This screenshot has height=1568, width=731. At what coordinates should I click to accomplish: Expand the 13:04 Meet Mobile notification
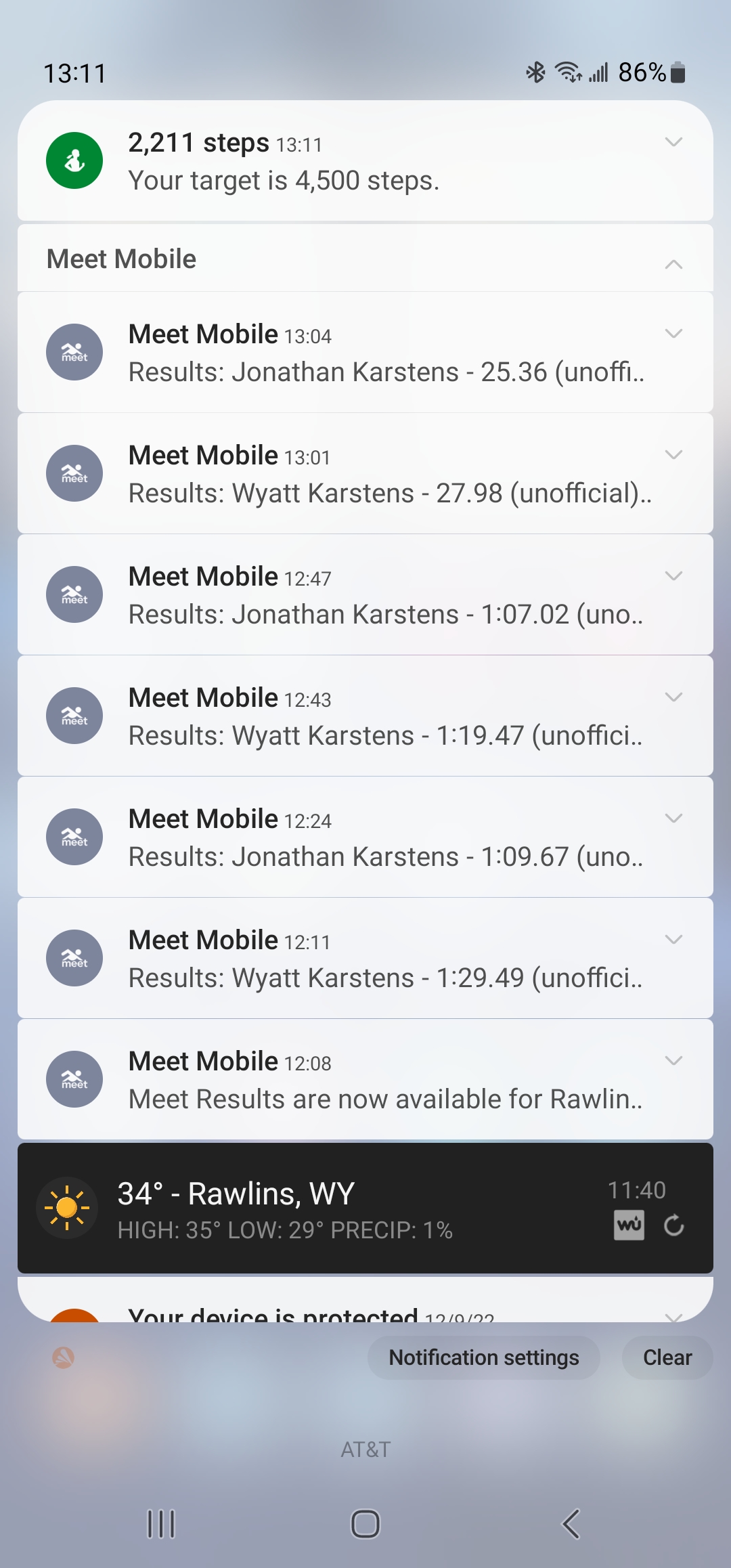pos(673,334)
